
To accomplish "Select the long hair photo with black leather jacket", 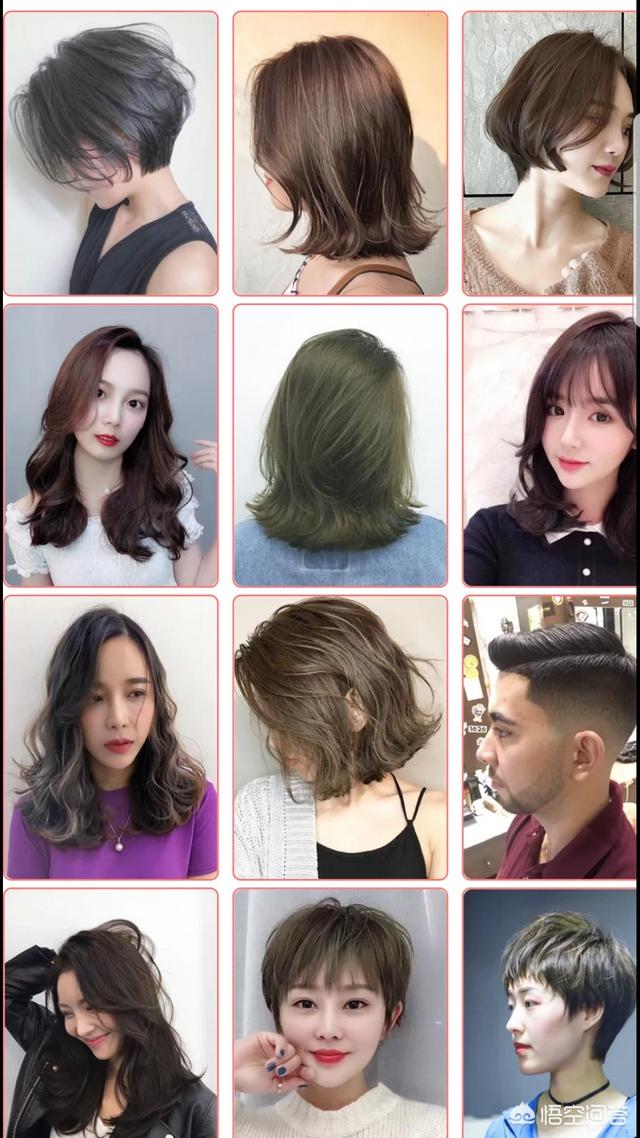I will coord(110,1012).
